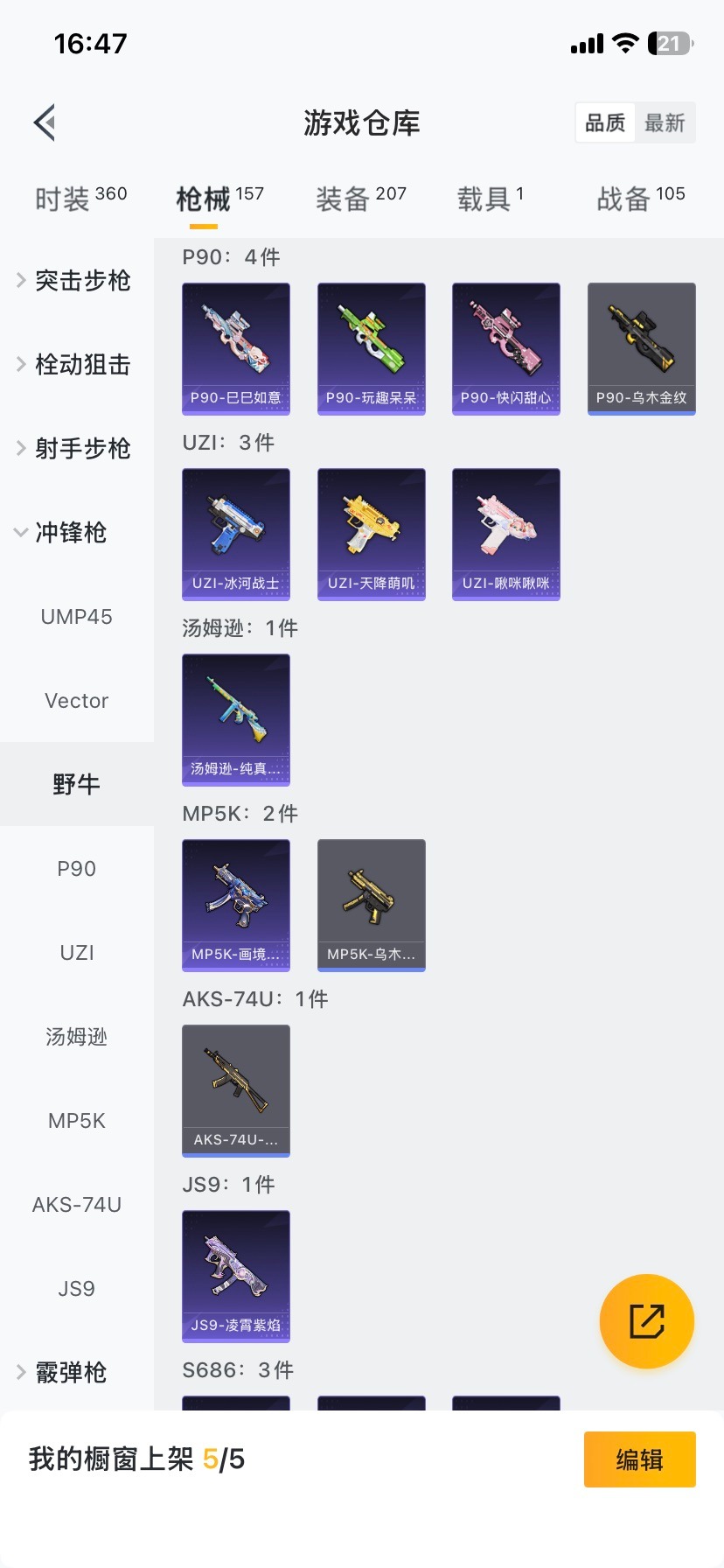Image resolution: width=724 pixels, height=1568 pixels.
Task: Switch sorting to 最新
Action: click(x=665, y=122)
